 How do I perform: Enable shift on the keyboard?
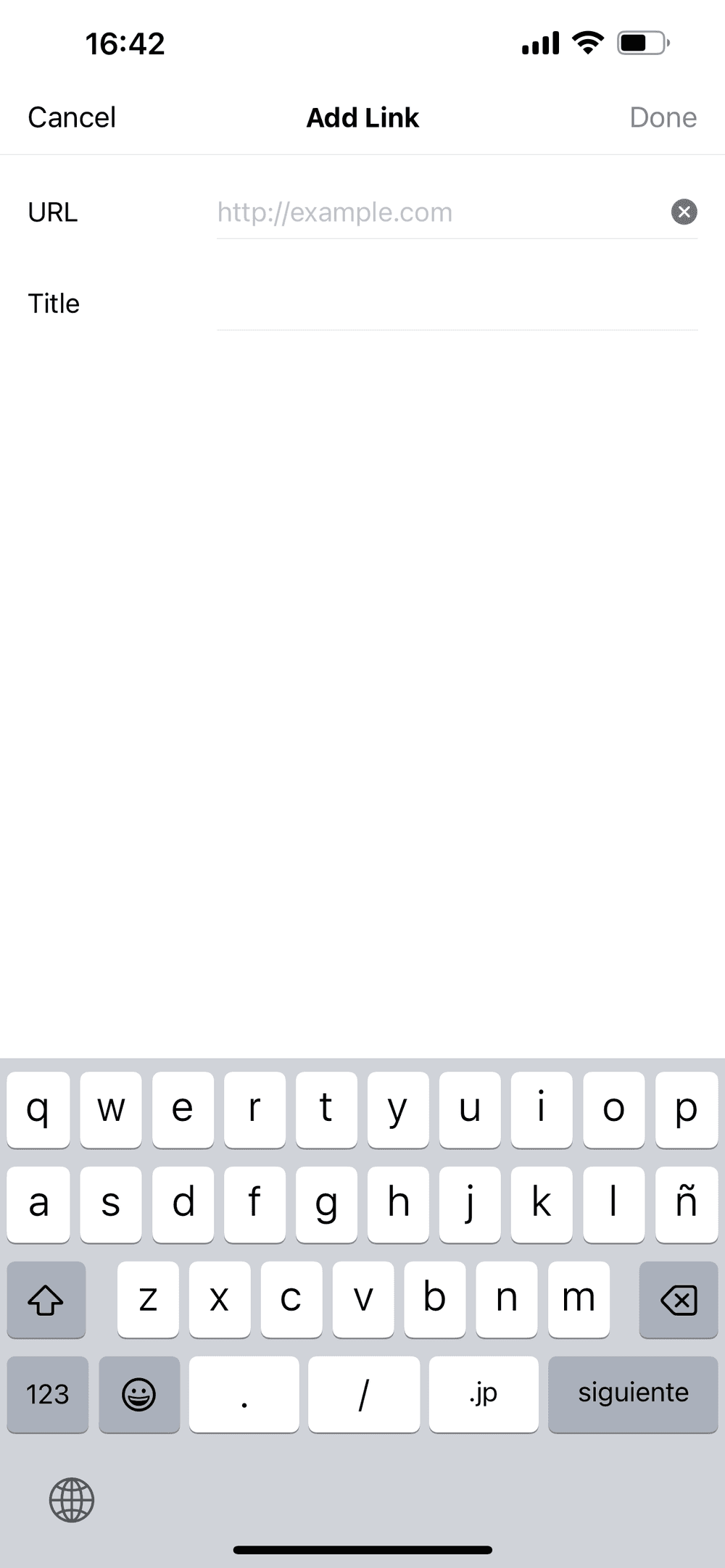point(46,1300)
